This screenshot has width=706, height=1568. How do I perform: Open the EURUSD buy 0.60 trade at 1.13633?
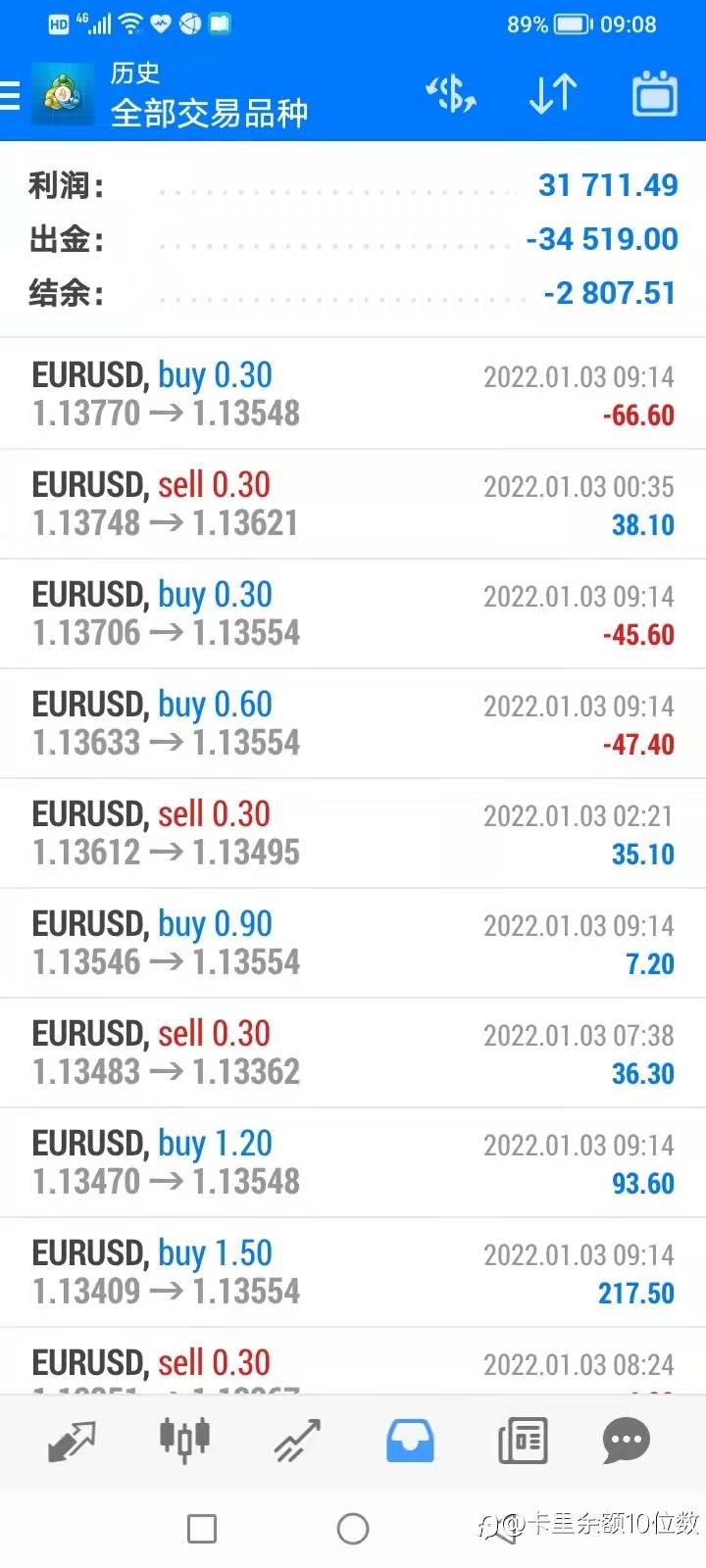pyautogui.click(x=353, y=723)
